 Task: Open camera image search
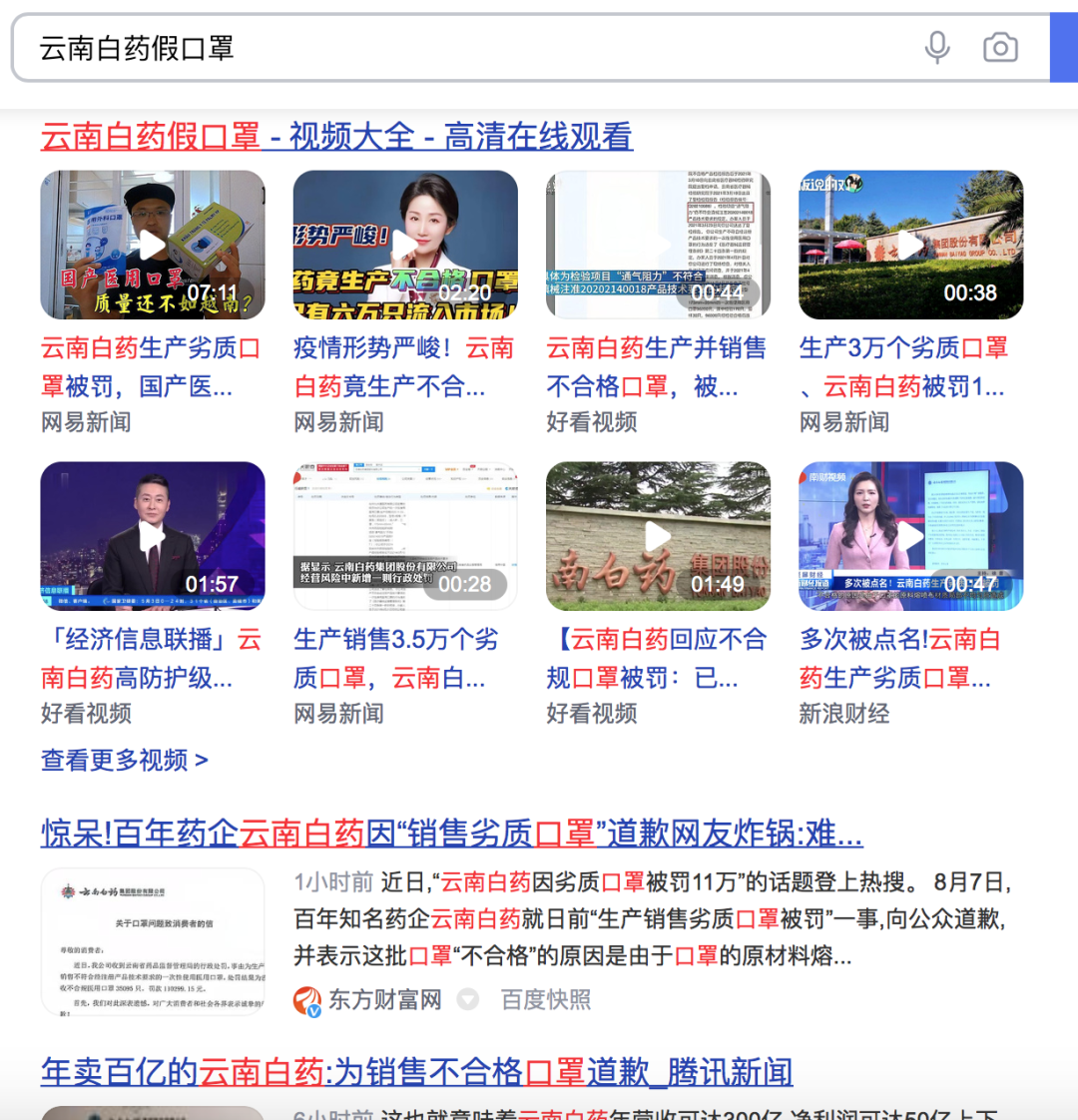[1000, 48]
